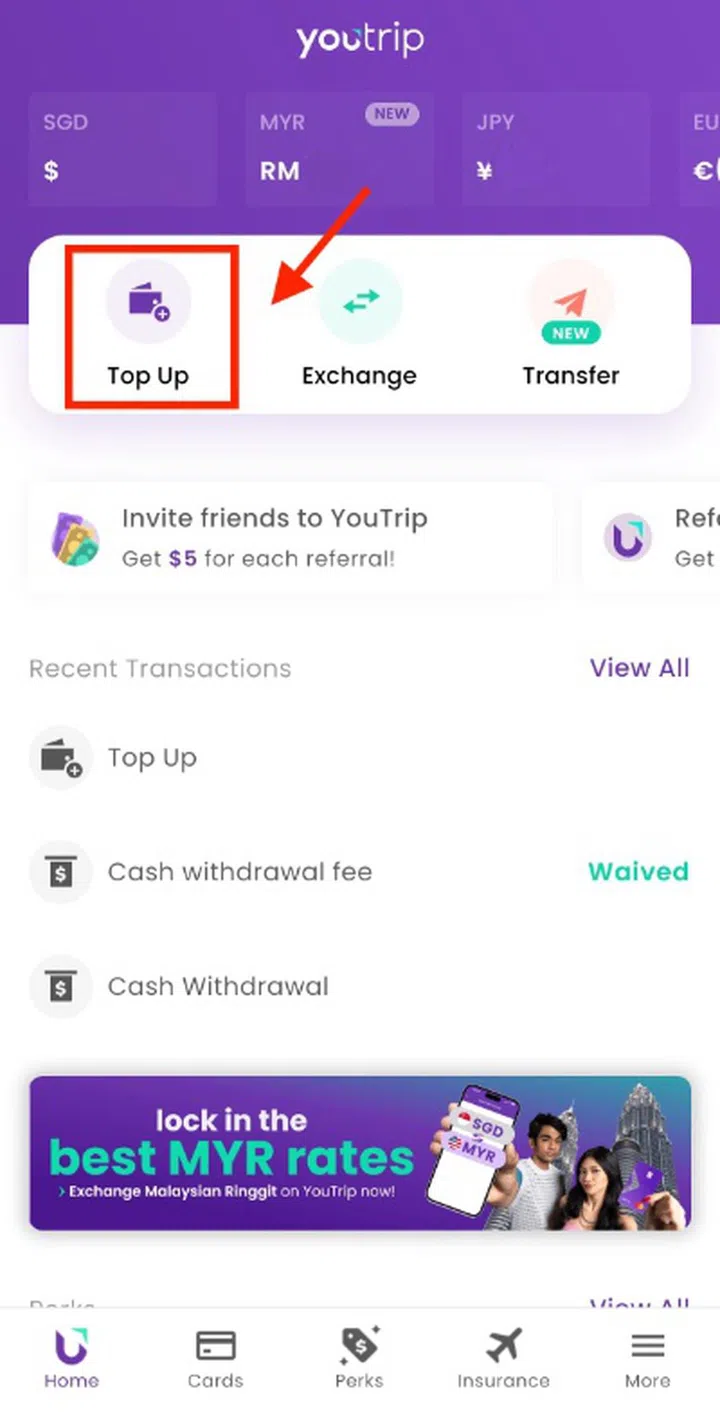Open Invite friends to YouTrip card
This screenshot has height=1418, width=720.
(290, 538)
